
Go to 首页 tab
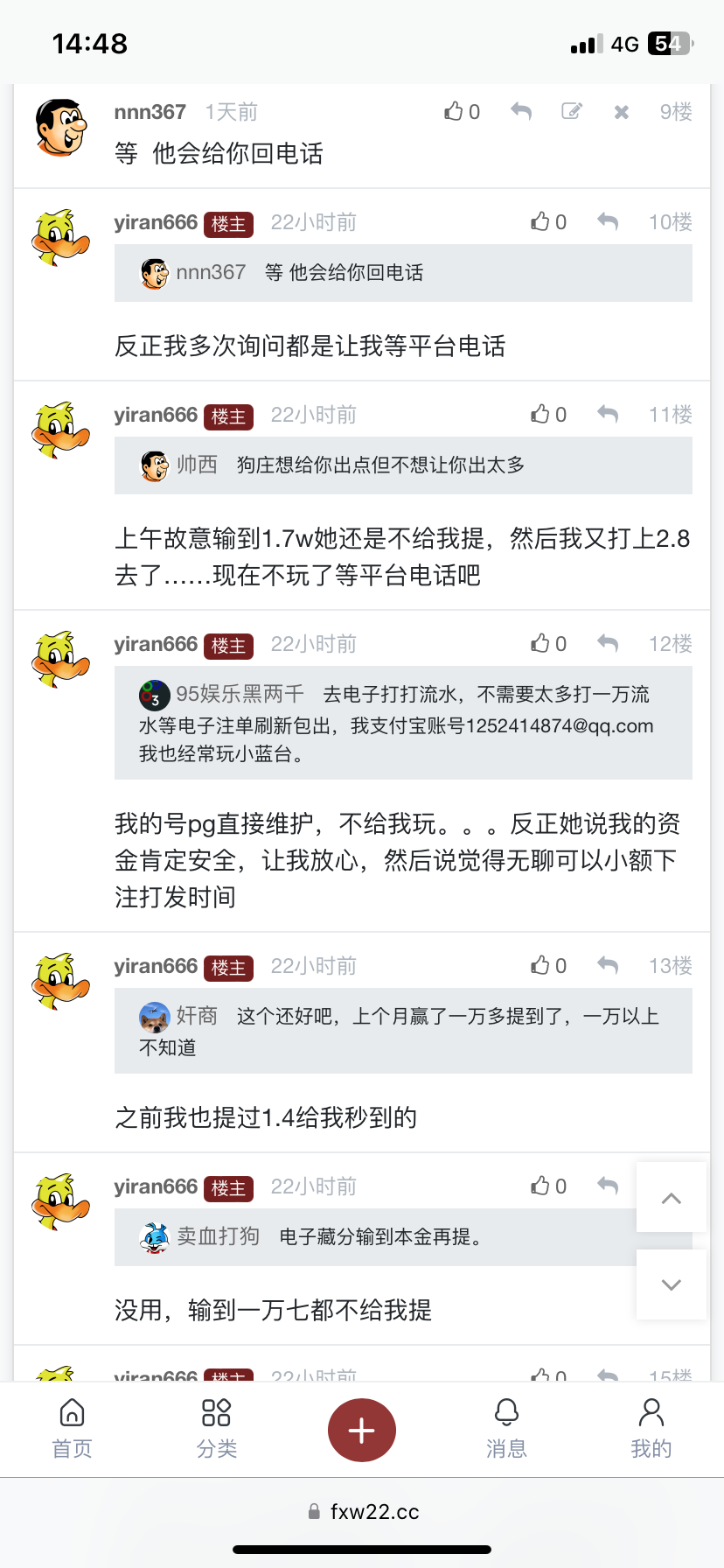(72, 1429)
